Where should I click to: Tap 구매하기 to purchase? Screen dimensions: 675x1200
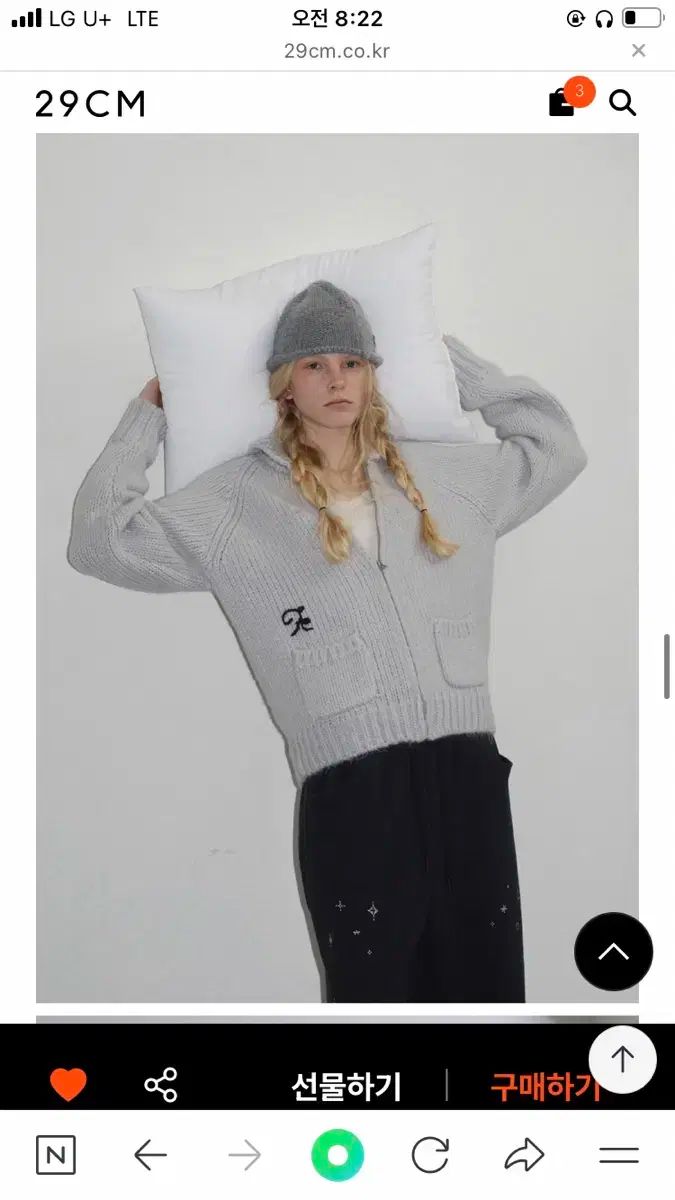(x=545, y=1086)
